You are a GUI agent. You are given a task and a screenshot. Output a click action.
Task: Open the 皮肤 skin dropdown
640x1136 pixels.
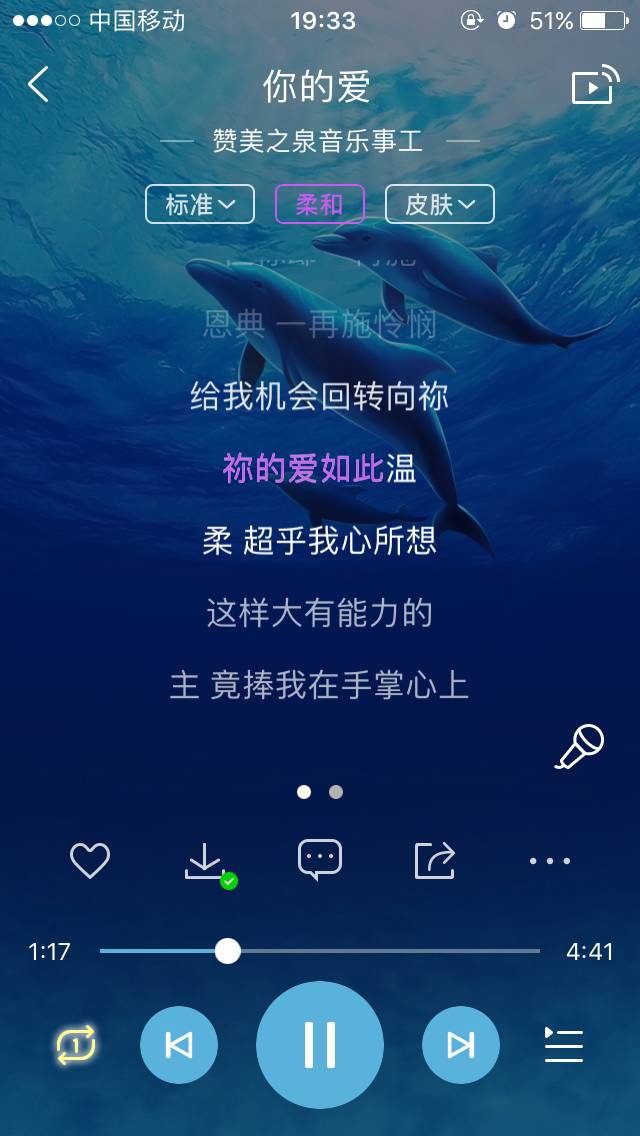(439, 204)
